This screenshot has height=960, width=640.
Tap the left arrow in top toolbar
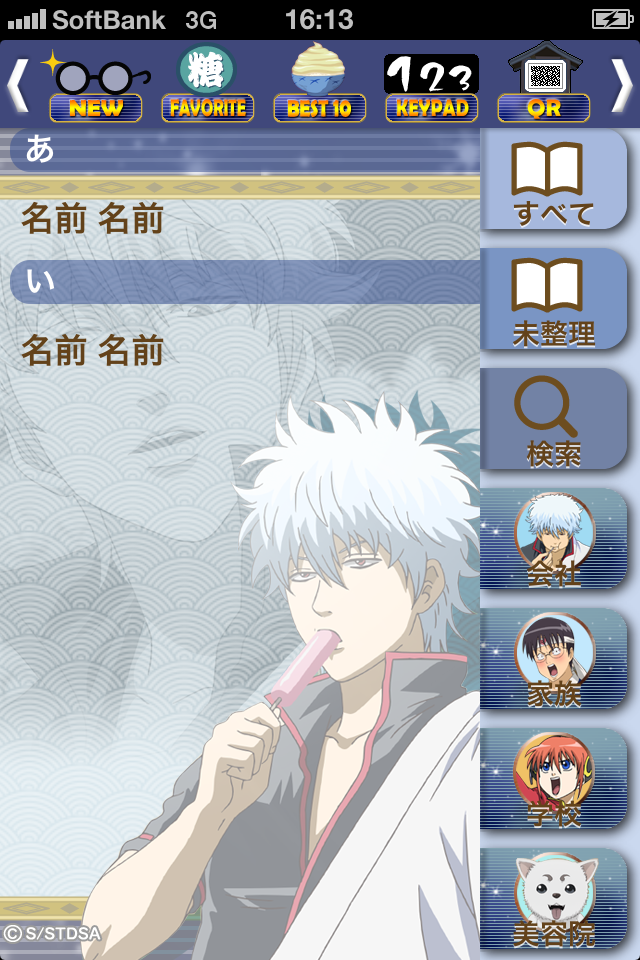[x=20, y=84]
